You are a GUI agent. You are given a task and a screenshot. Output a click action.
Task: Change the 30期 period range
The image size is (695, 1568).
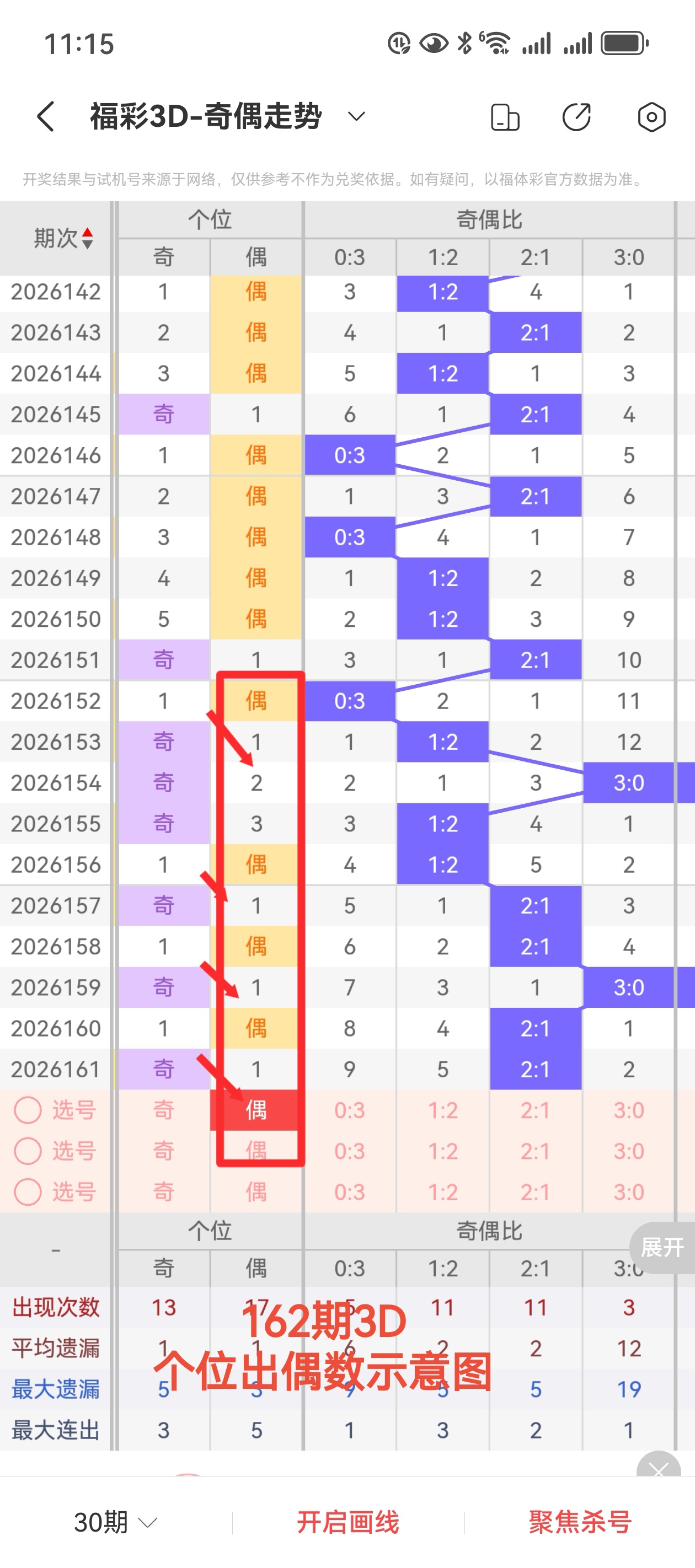(x=115, y=1522)
